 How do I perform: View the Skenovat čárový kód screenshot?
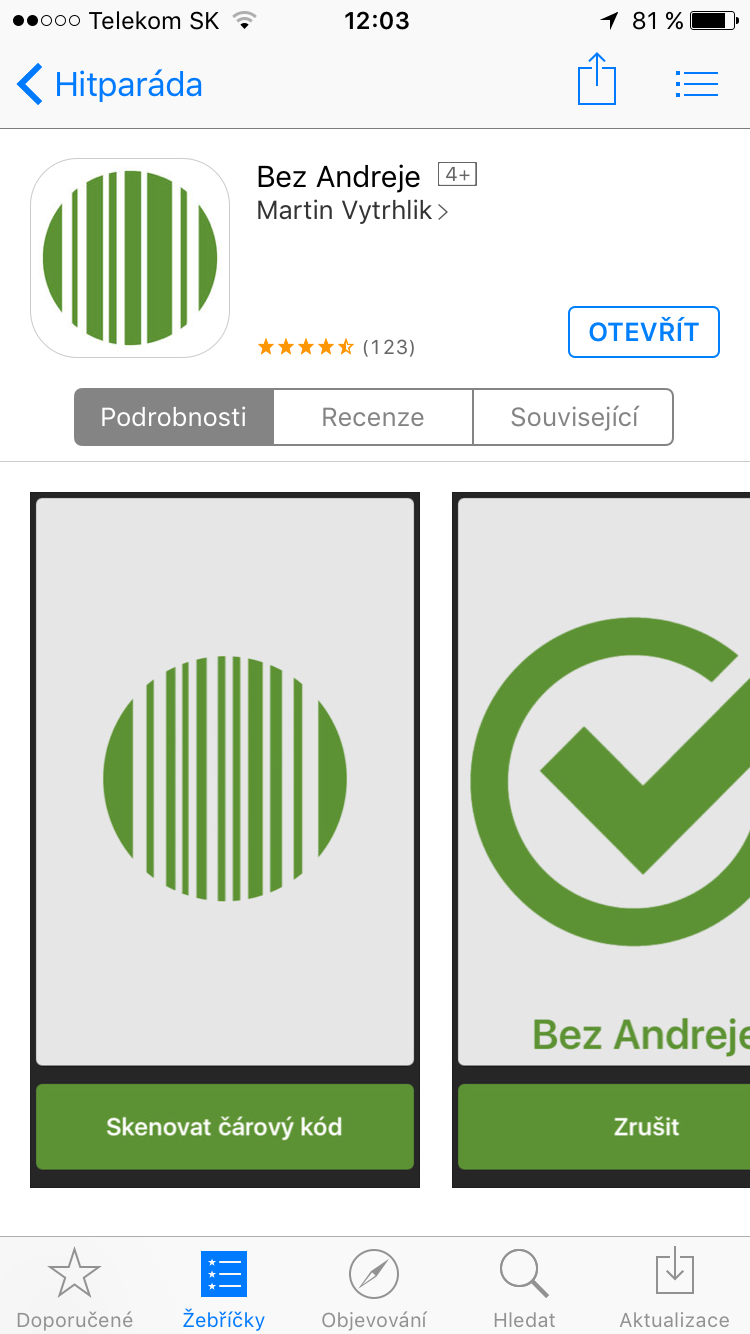pyautogui.click(x=225, y=840)
